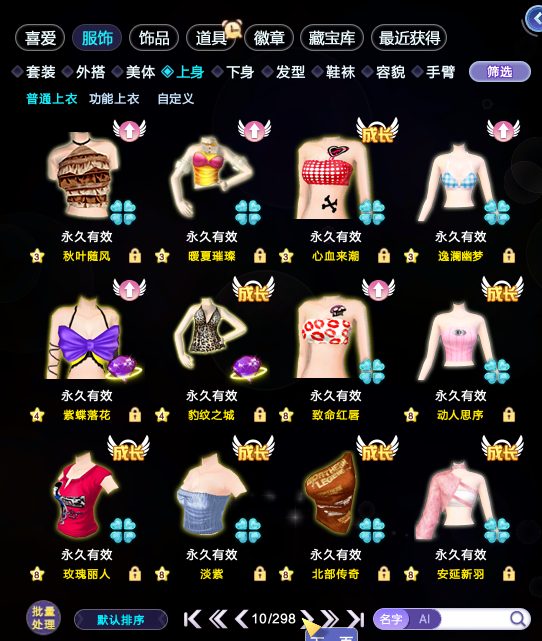Jump to the first page

[192, 619]
